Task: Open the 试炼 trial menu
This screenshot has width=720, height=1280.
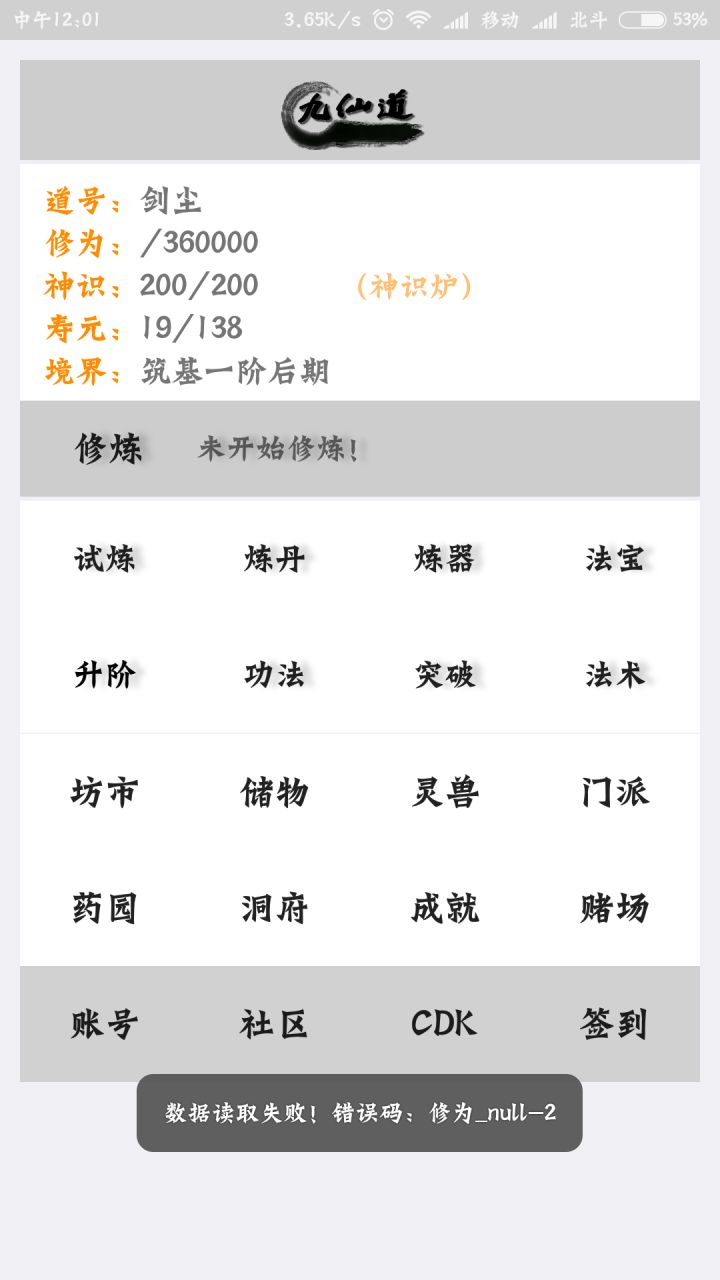Action: (x=105, y=558)
